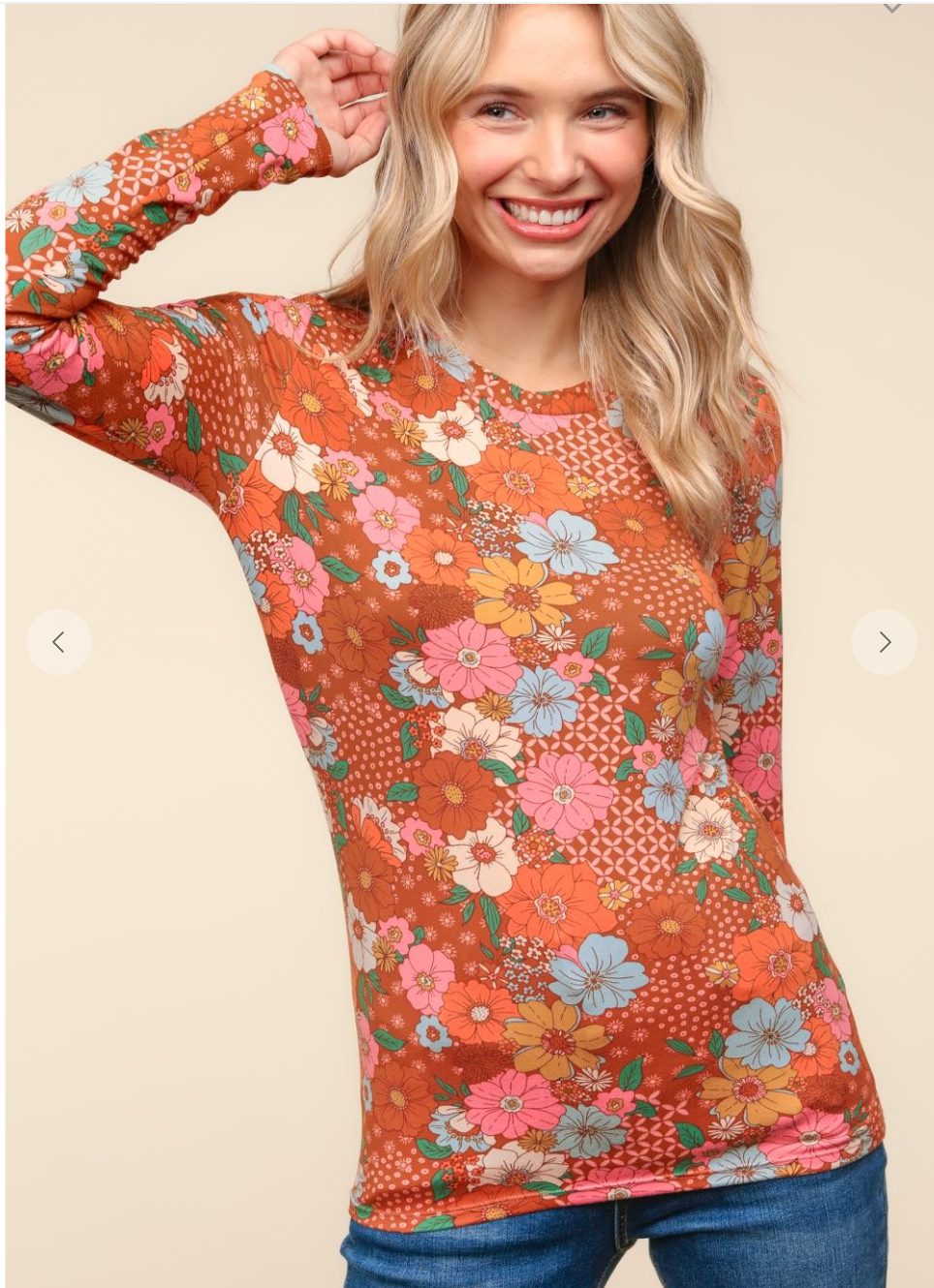Show the next product photo

tap(884, 642)
